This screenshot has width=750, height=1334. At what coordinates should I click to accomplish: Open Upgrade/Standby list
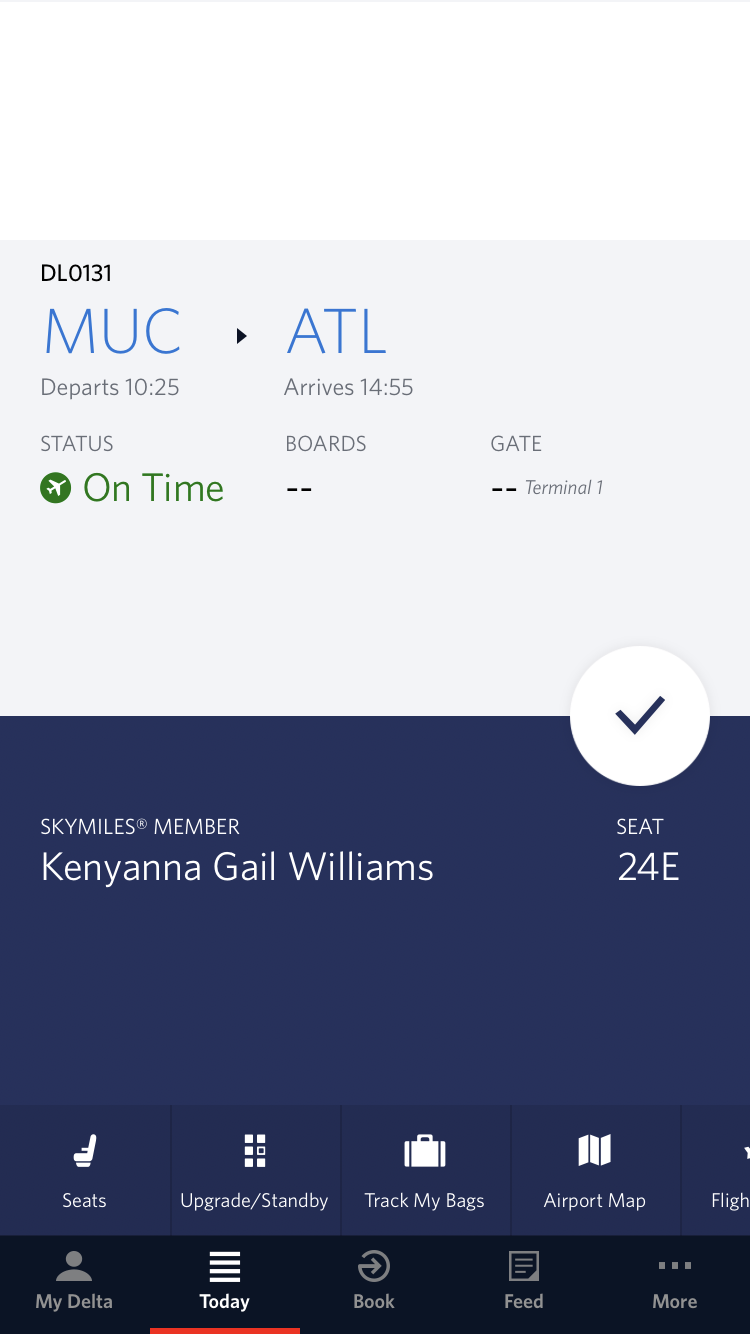(255, 1170)
